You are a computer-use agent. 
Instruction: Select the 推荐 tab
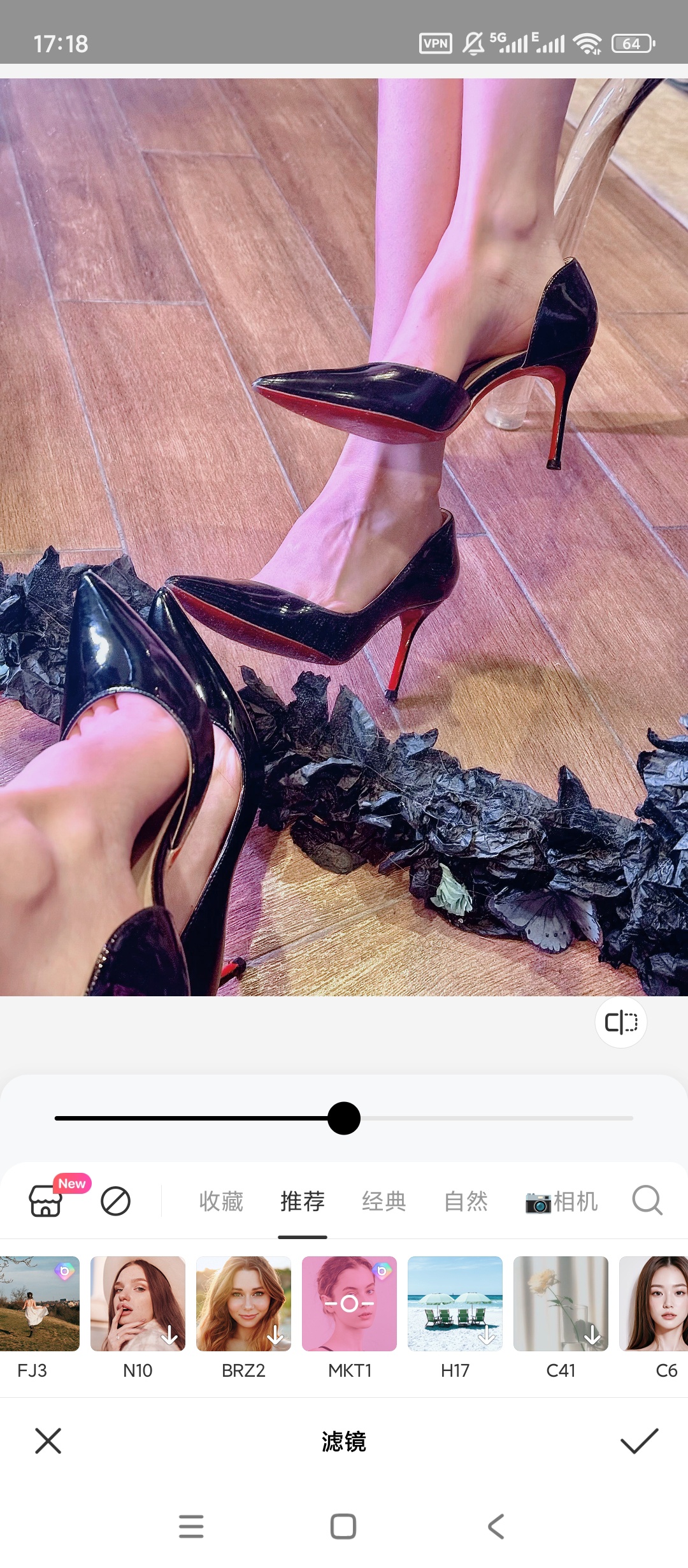point(303,1201)
